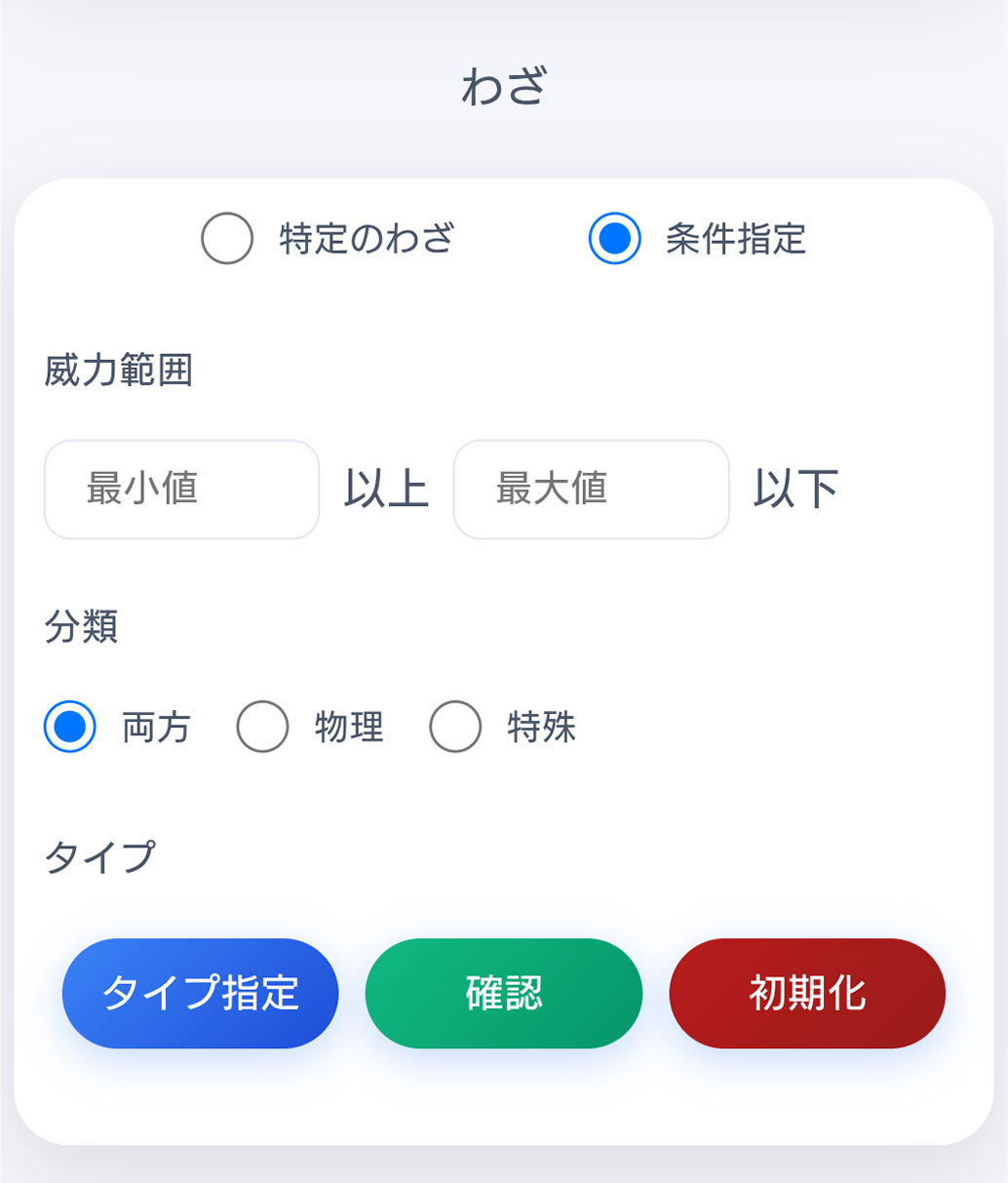Open type specification with blue button
1008x1183 pixels.
pos(200,992)
